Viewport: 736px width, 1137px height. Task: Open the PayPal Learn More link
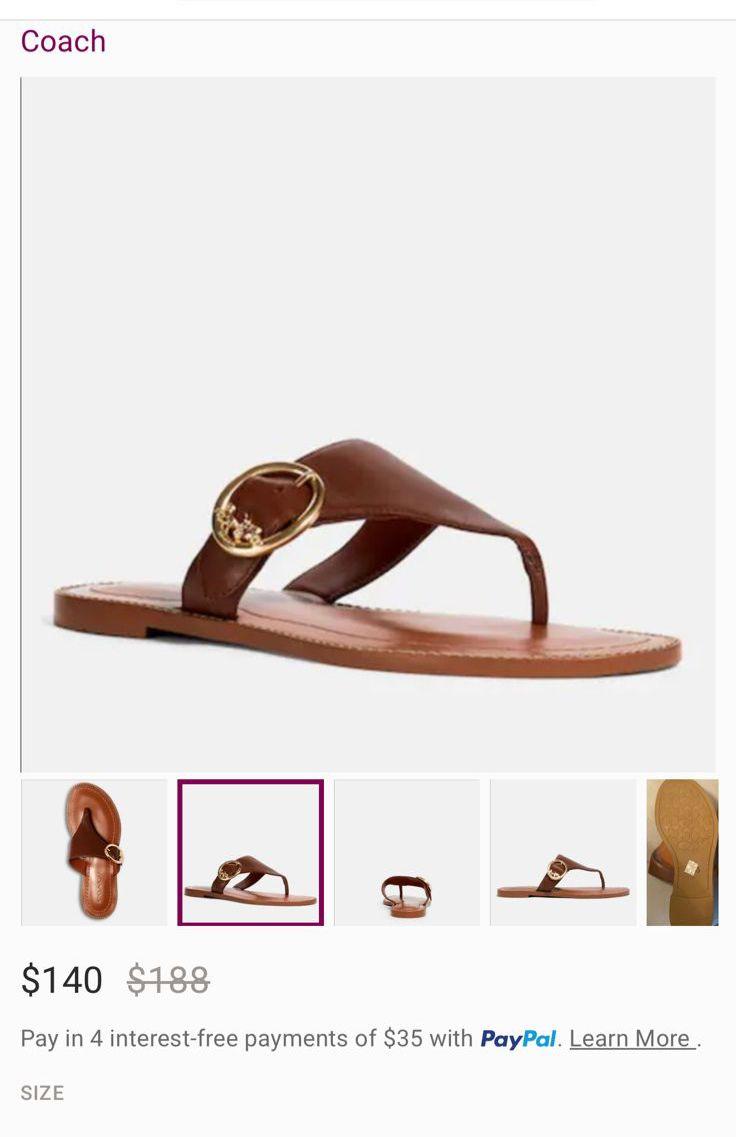tap(630, 1038)
